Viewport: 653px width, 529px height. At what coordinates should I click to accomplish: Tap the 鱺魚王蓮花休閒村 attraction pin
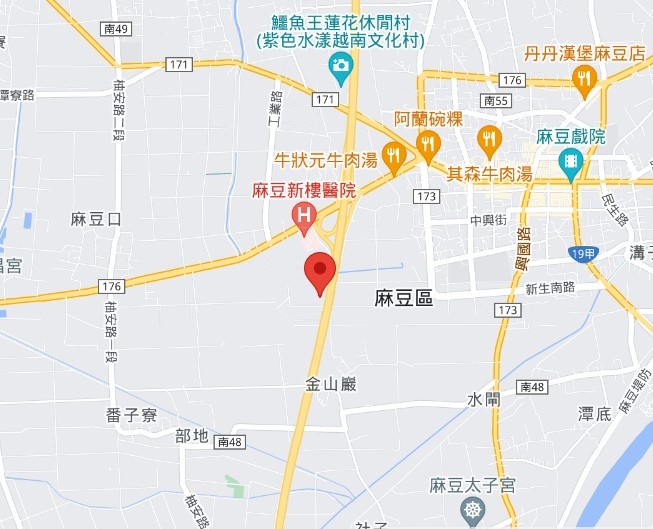[341, 68]
